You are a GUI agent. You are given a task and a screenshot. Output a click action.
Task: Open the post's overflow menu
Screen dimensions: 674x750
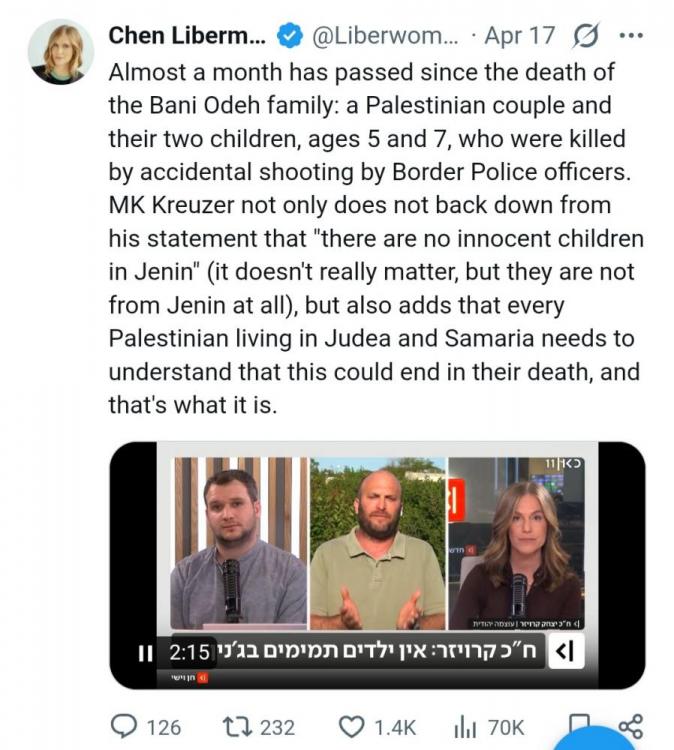pos(632,35)
